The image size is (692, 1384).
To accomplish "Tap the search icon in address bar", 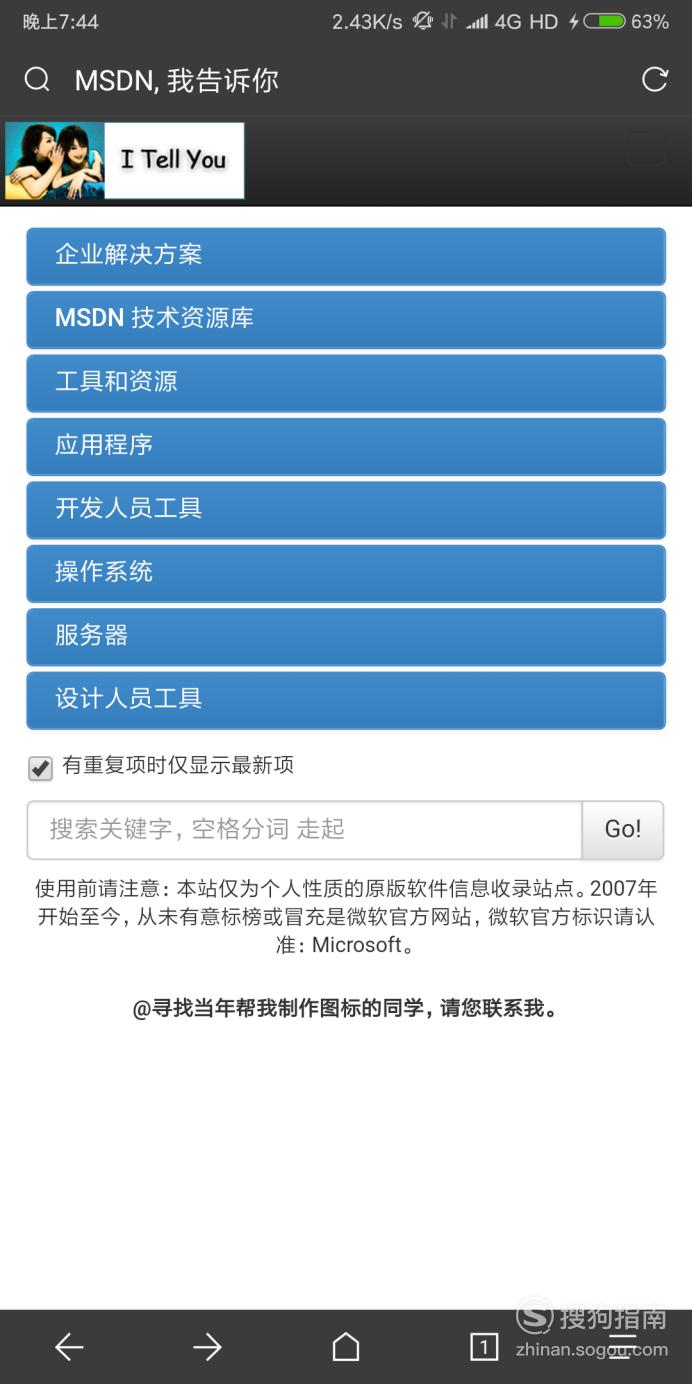I will [37, 80].
